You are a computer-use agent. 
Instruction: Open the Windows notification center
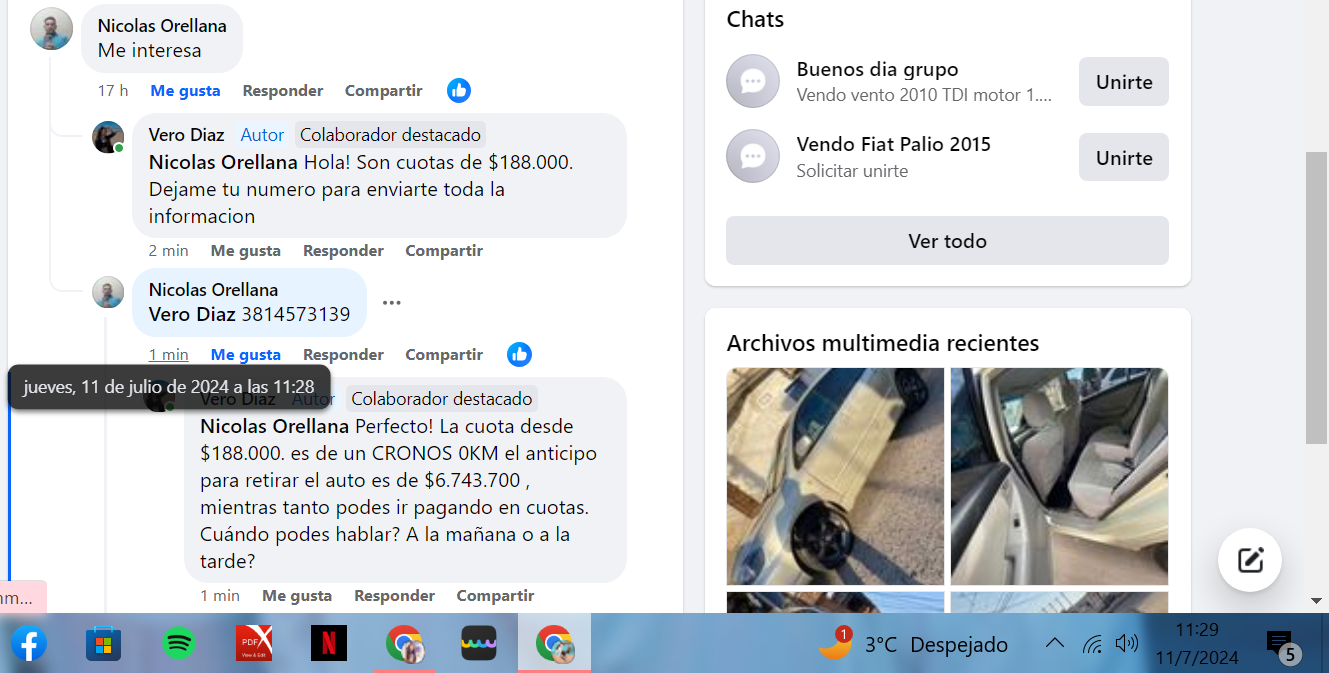[1280, 644]
